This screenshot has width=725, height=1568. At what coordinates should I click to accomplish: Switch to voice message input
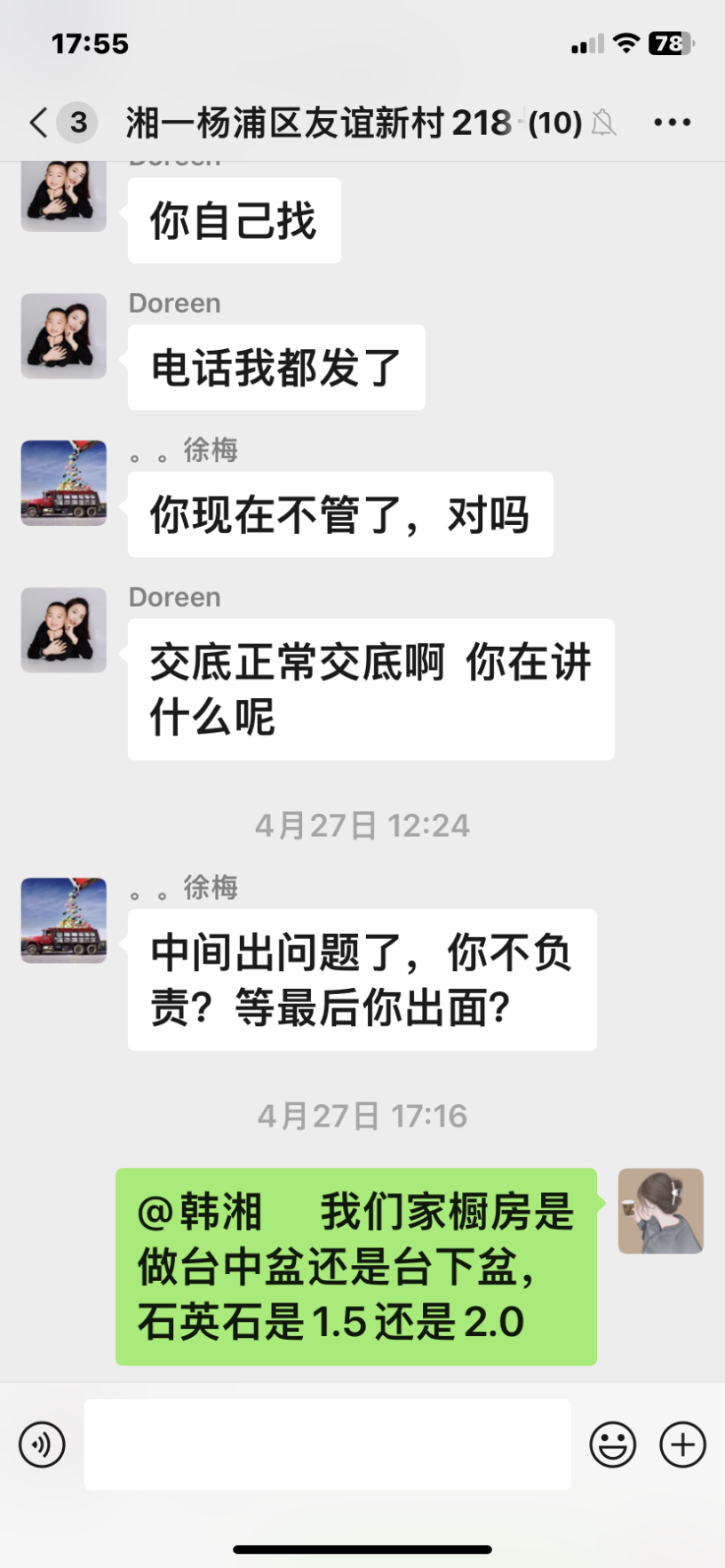(42, 1444)
